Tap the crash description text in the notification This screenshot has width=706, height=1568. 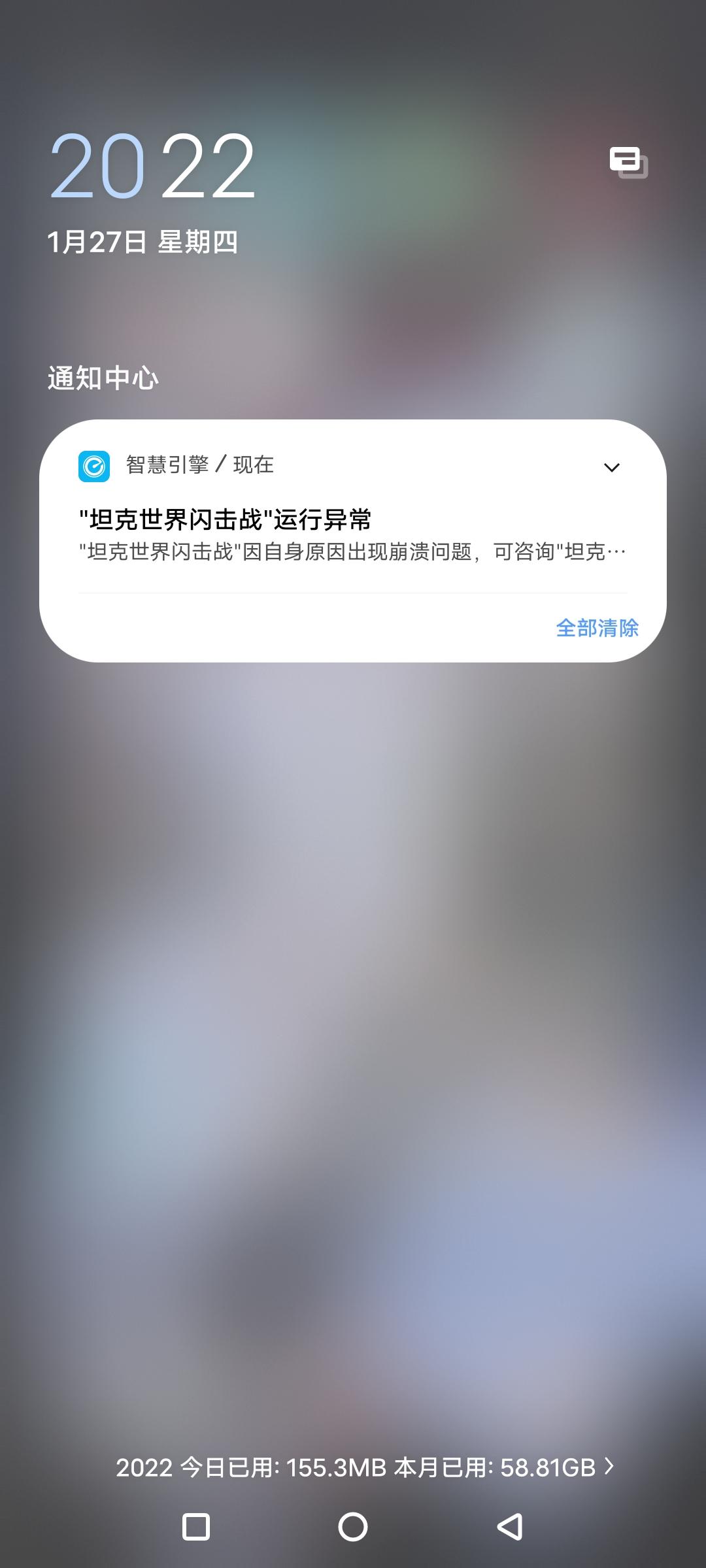click(x=353, y=553)
